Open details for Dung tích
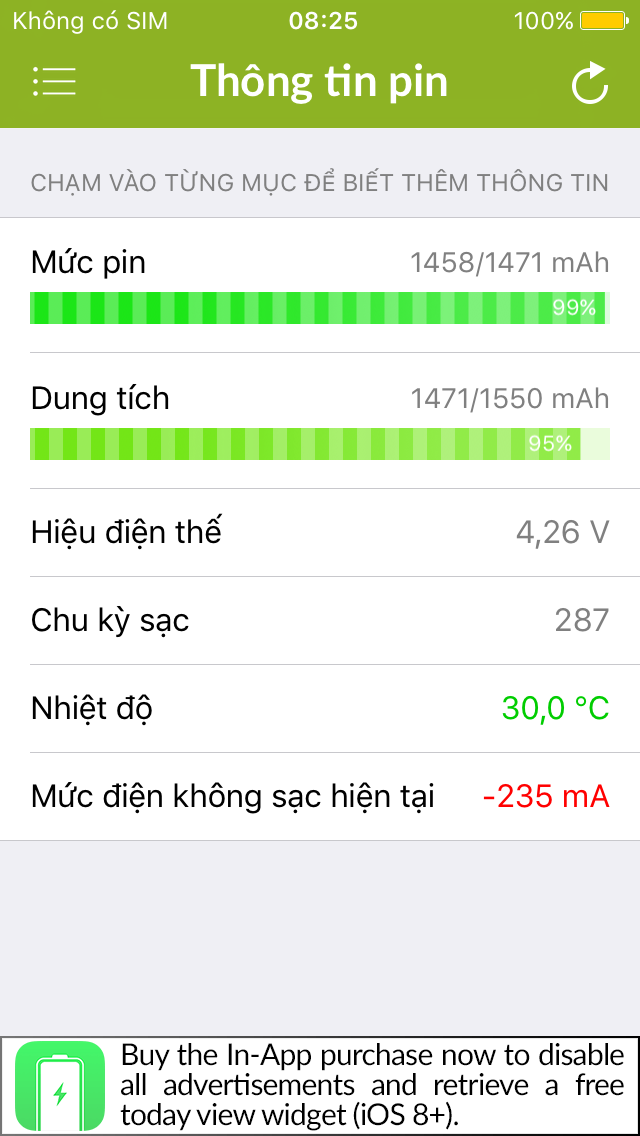 click(320, 421)
